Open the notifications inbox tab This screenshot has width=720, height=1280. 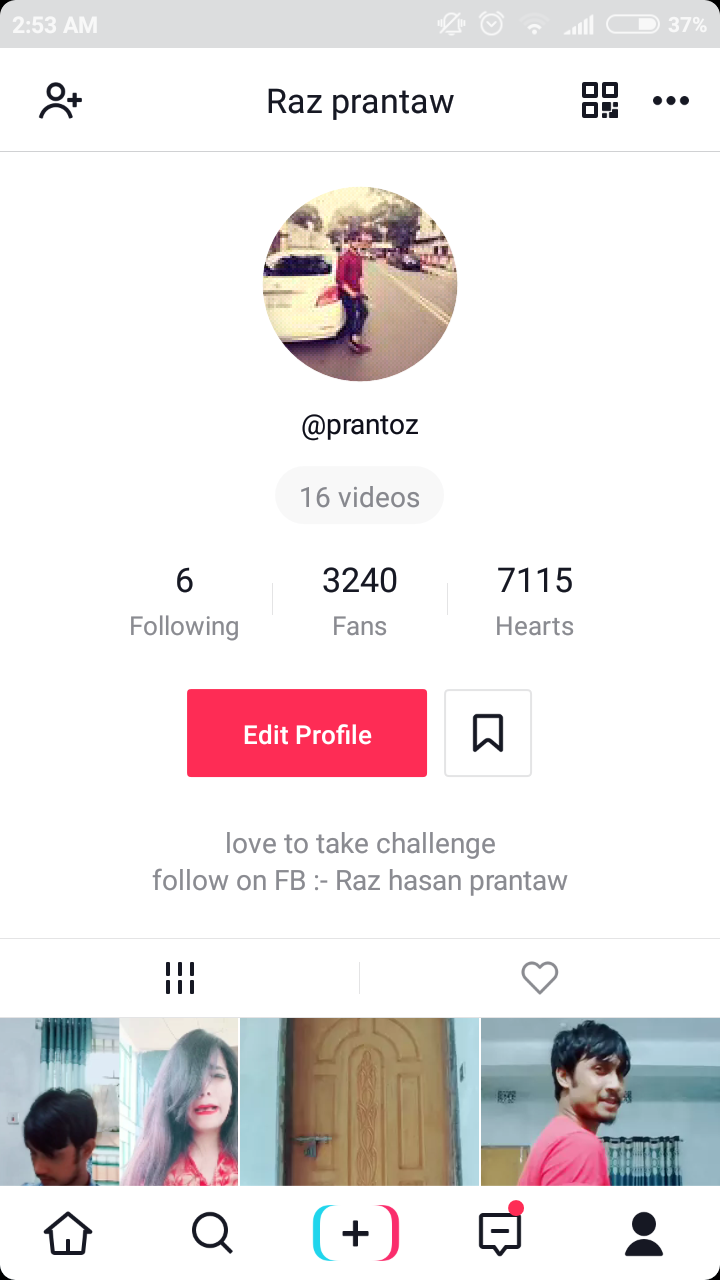pyautogui.click(x=500, y=1233)
